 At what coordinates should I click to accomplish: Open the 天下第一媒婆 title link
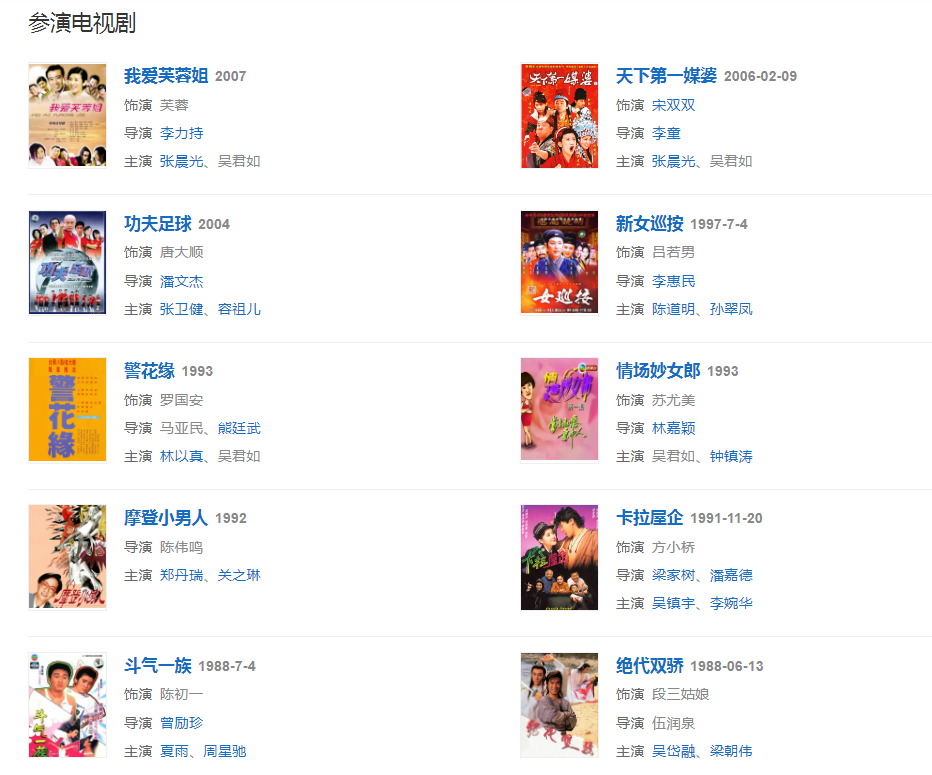point(666,76)
